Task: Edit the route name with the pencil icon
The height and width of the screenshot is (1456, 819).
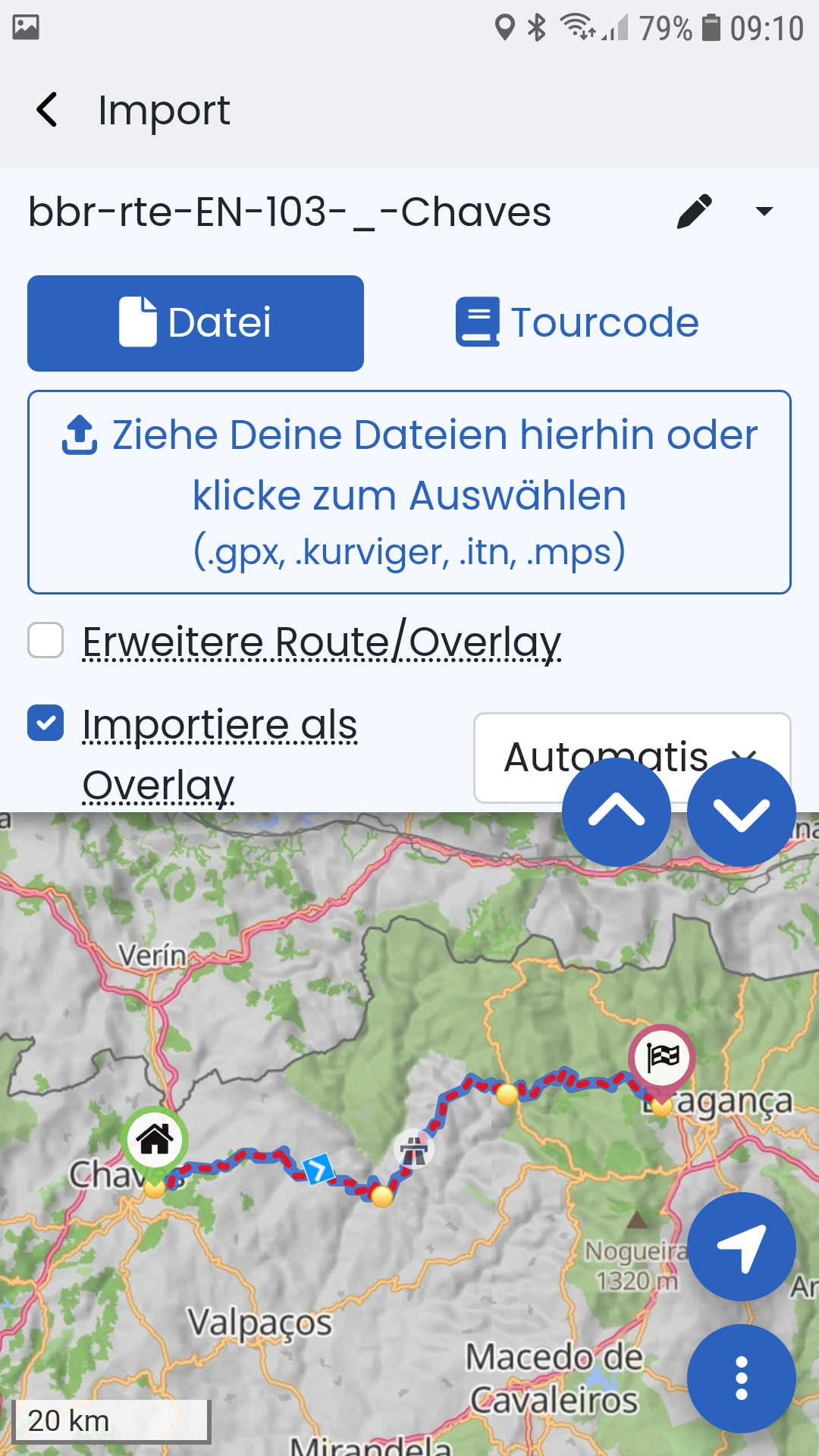Action: tap(694, 212)
